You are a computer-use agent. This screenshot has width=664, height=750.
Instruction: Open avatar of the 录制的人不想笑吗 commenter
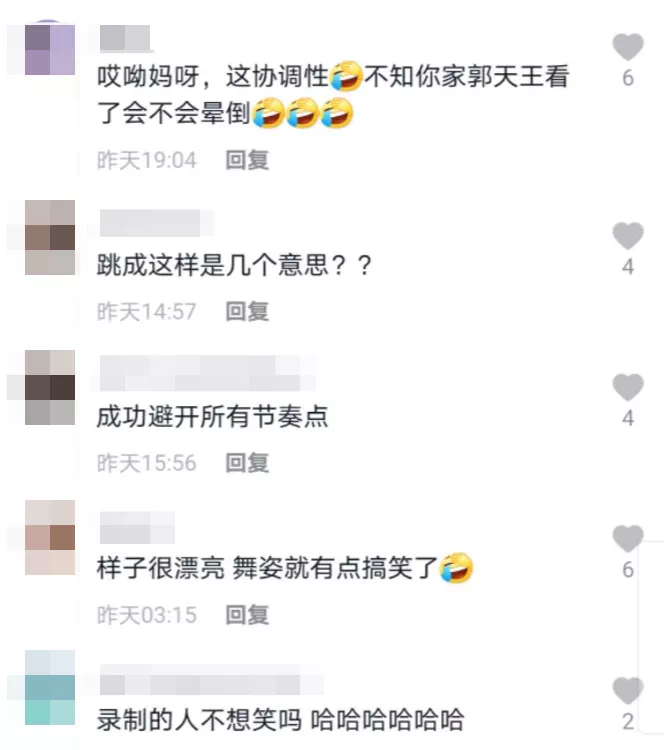pyautogui.click(x=50, y=688)
